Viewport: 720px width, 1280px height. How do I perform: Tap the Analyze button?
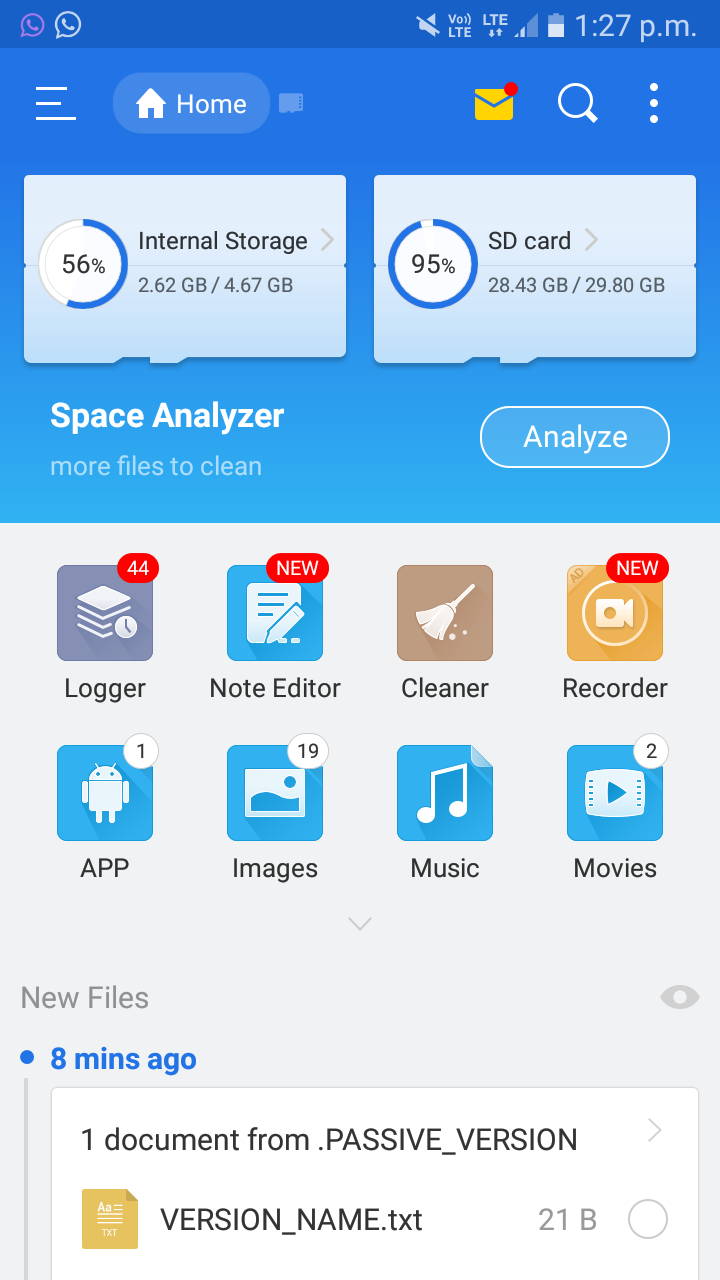coord(575,437)
